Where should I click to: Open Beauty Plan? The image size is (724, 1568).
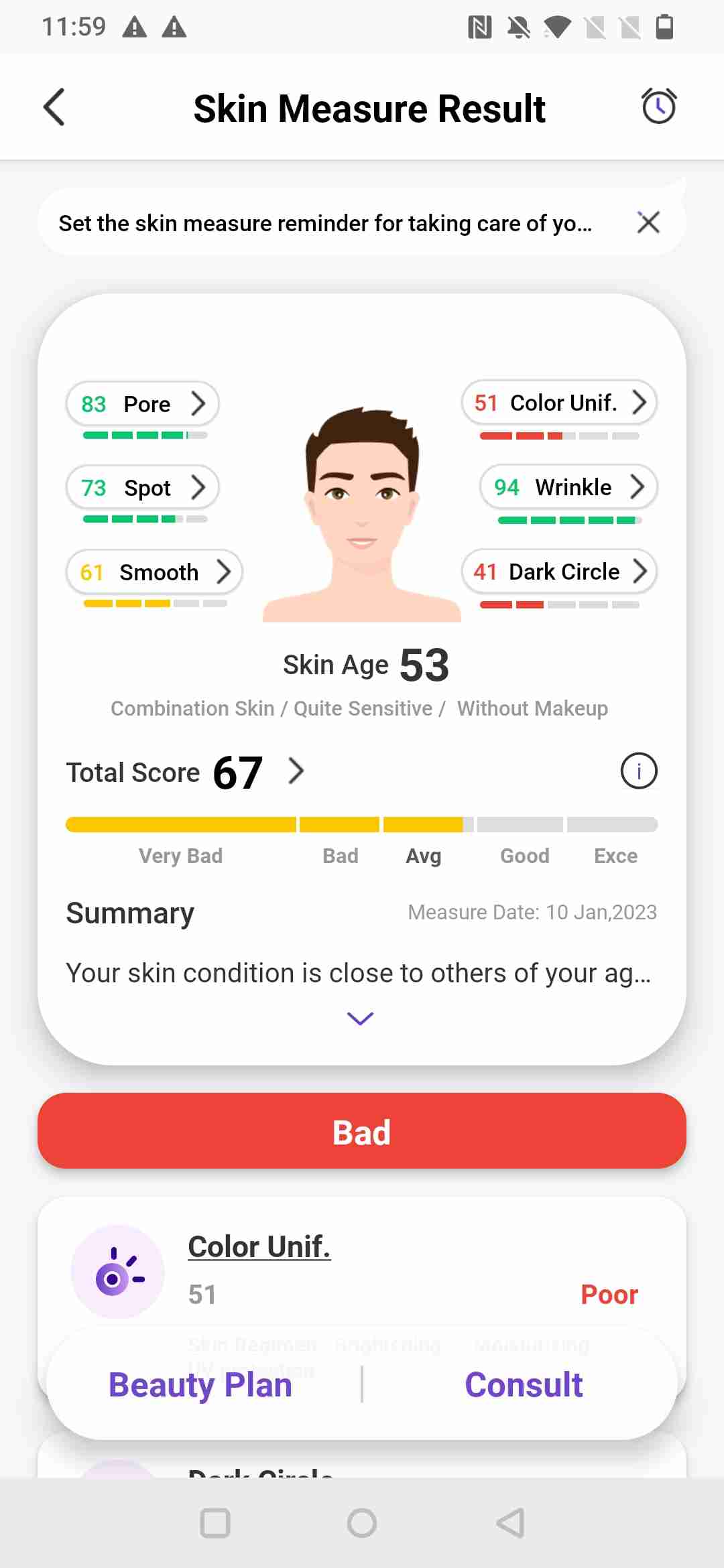click(x=200, y=1384)
